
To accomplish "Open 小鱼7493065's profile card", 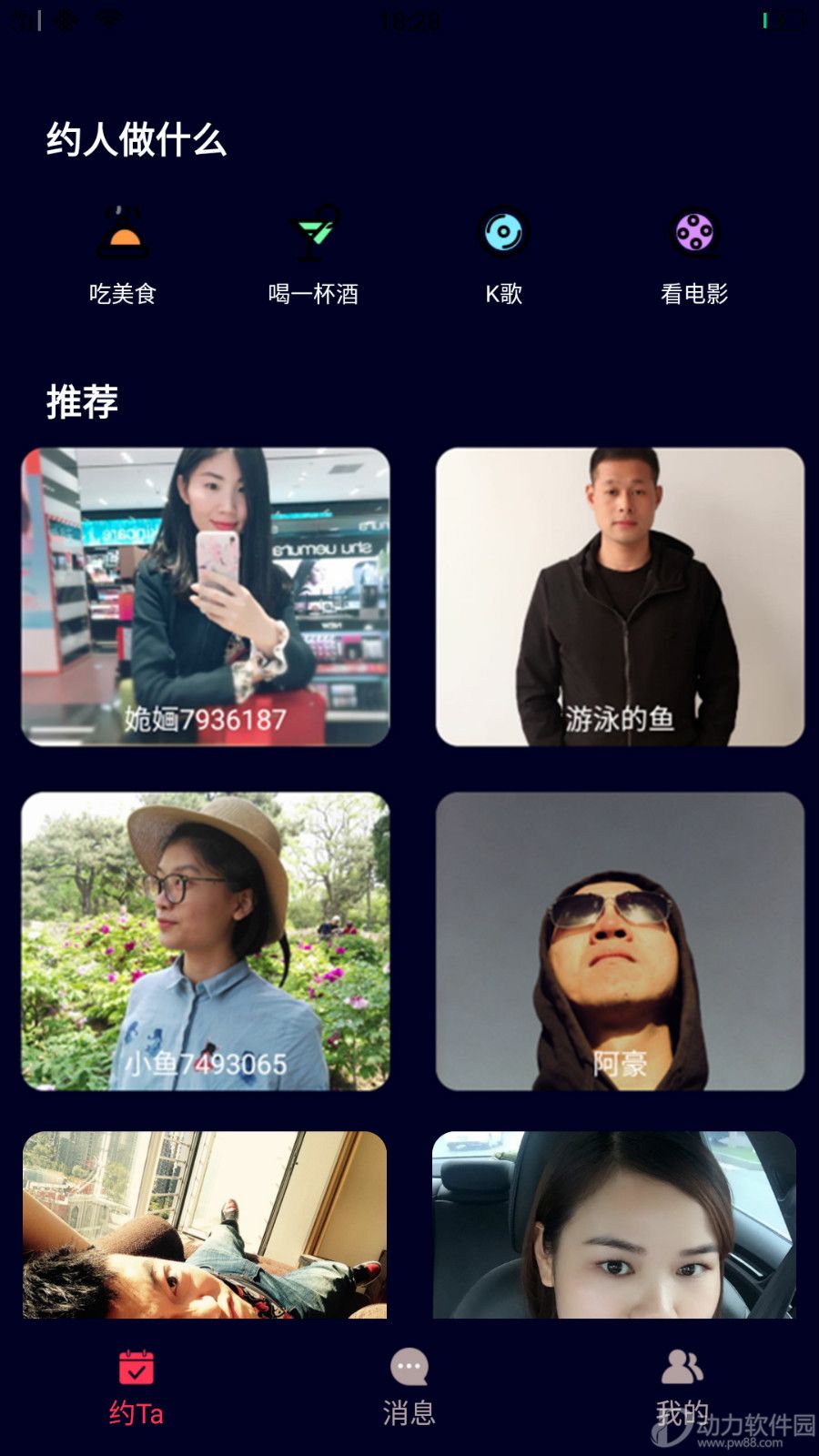I will point(206,941).
